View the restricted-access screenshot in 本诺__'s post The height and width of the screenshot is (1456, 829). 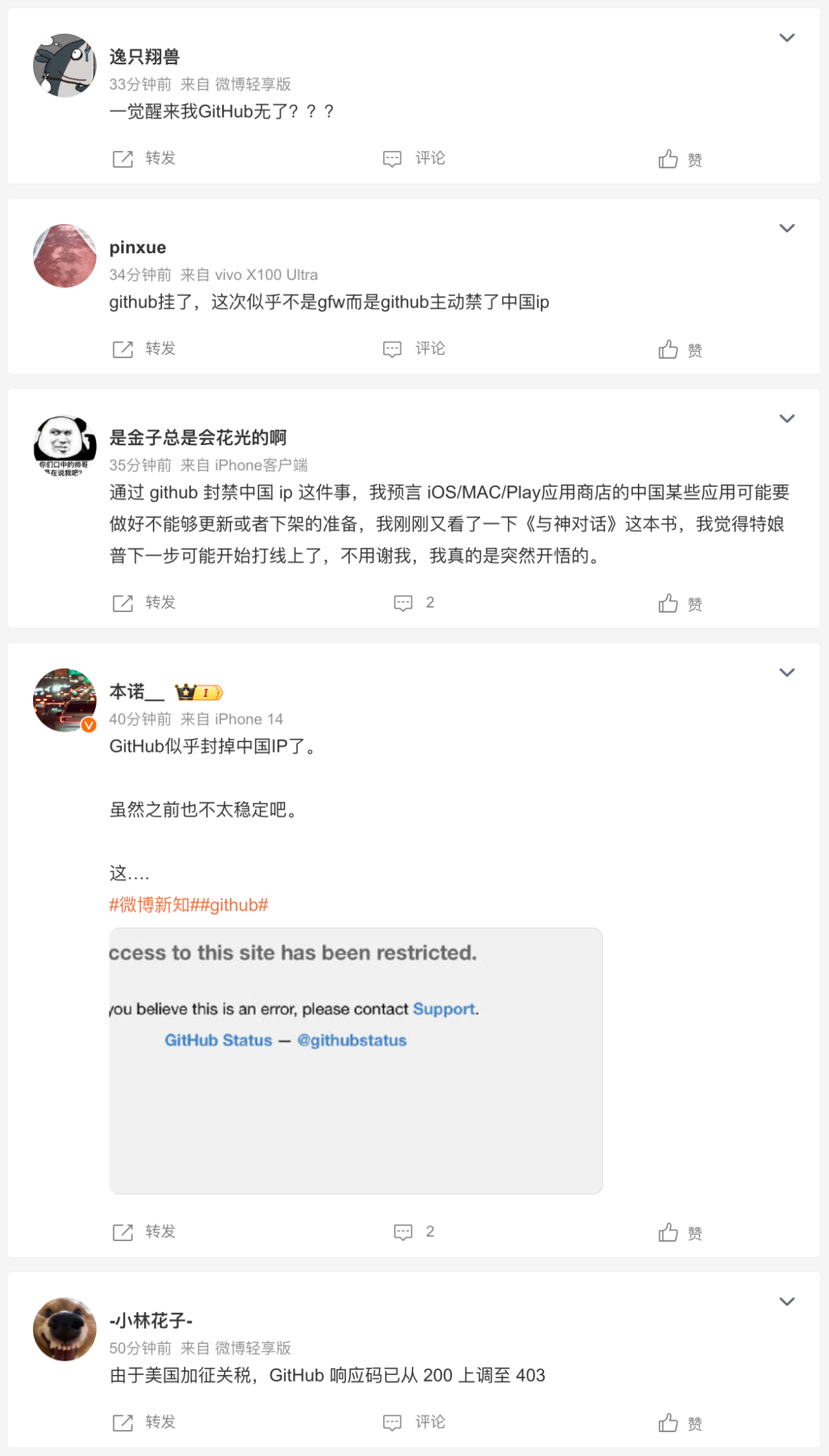[x=356, y=1060]
